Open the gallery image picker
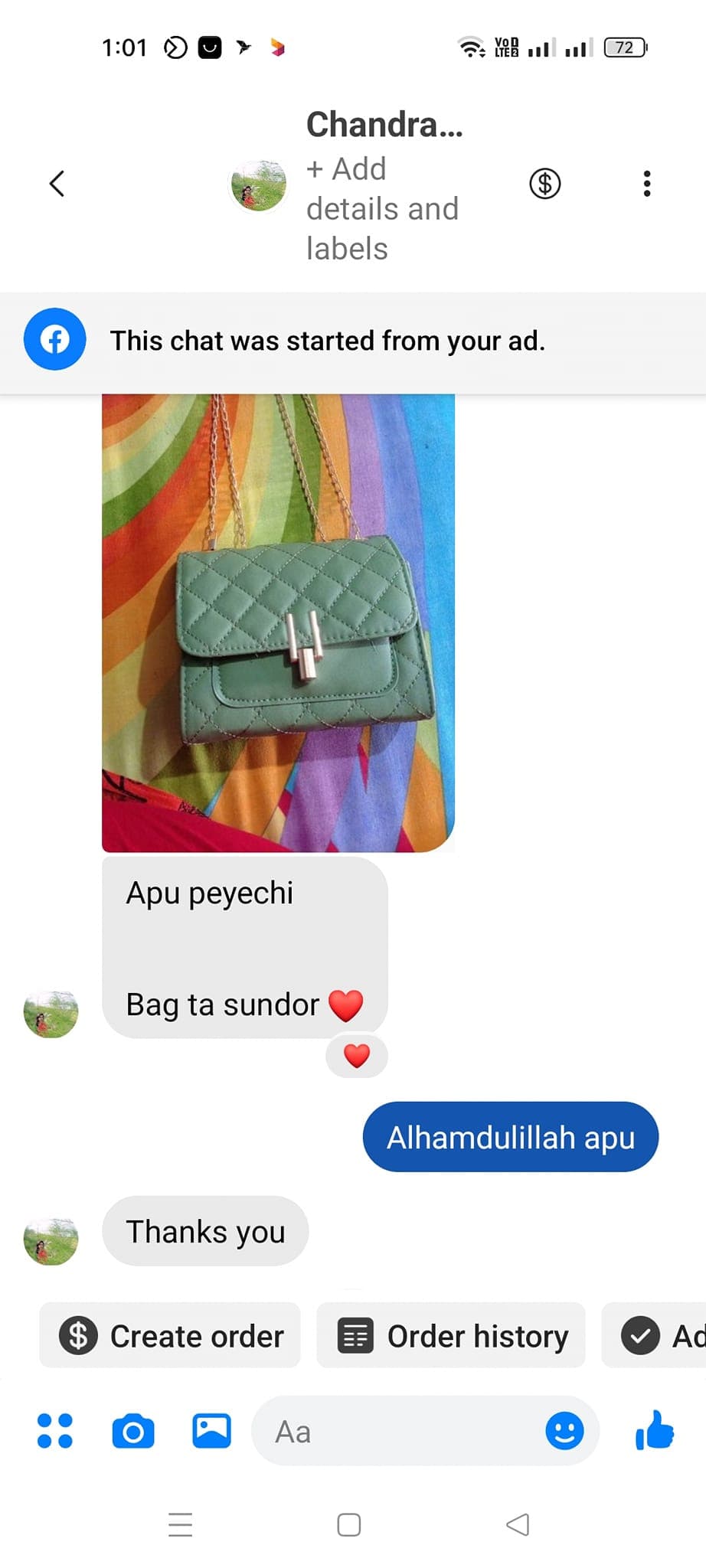Image resolution: width=706 pixels, height=1568 pixels. click(x=211, y=1430)
